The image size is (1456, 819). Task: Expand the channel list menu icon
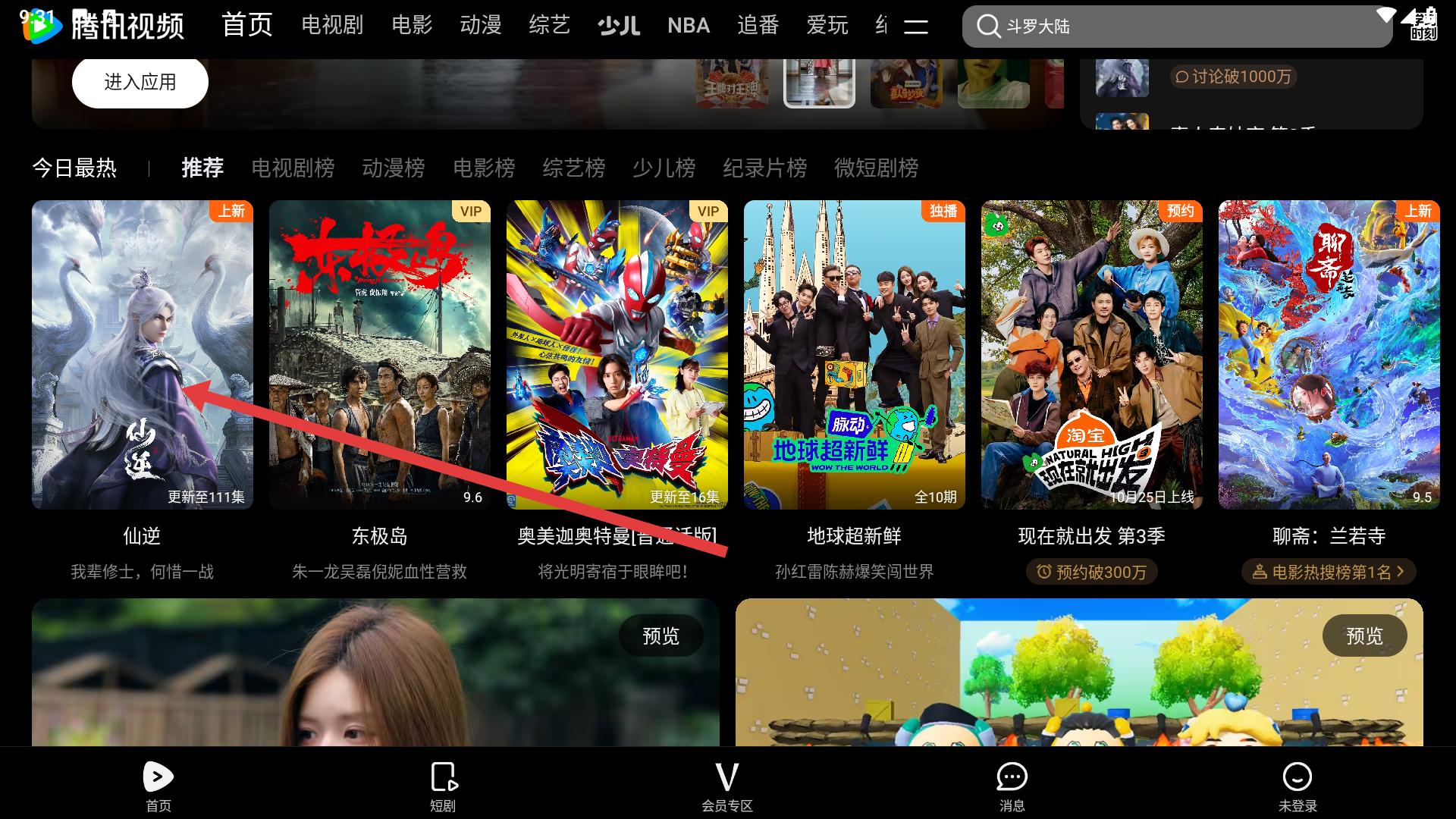915,27
